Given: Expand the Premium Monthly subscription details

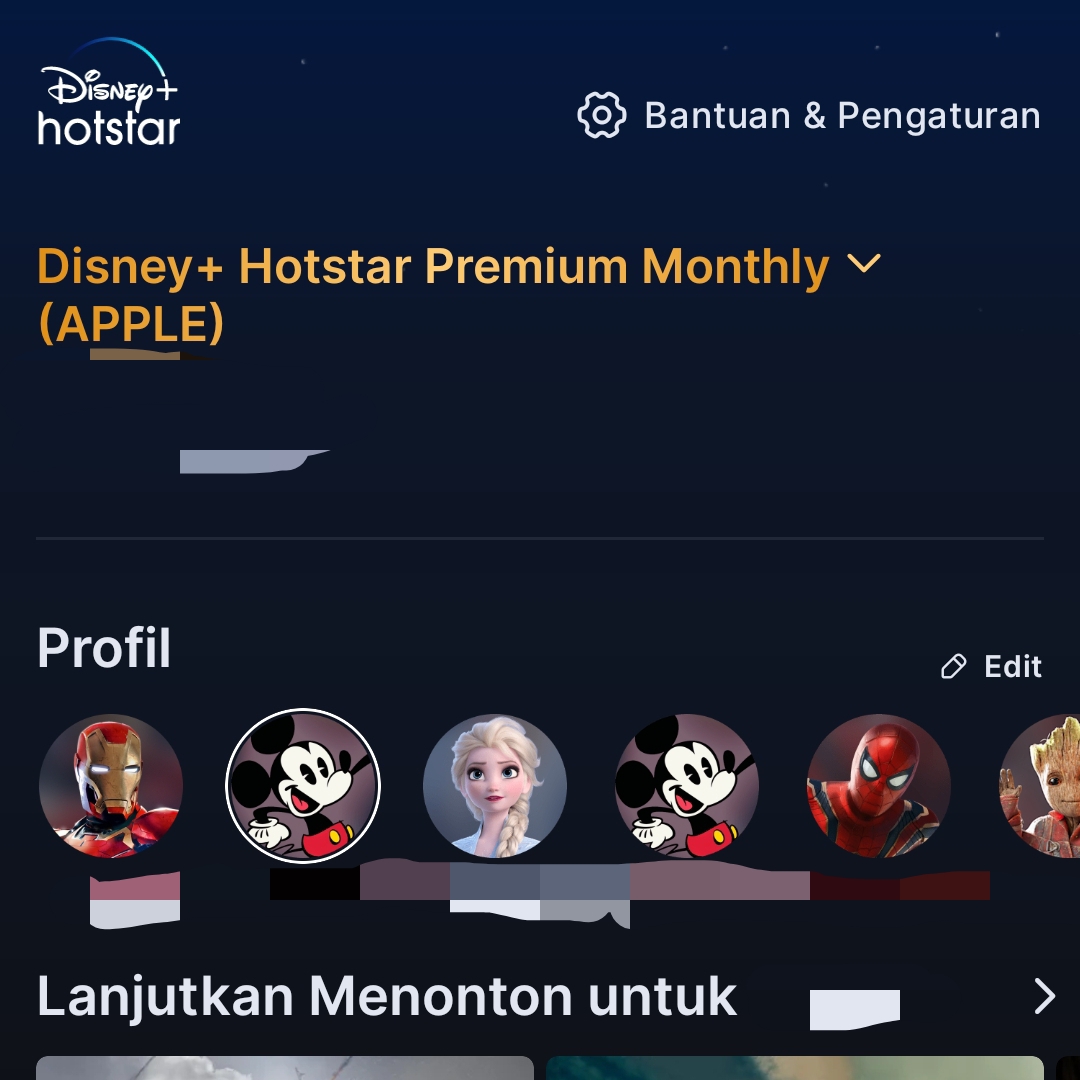Looking at the screenshot, I should 863,264.
